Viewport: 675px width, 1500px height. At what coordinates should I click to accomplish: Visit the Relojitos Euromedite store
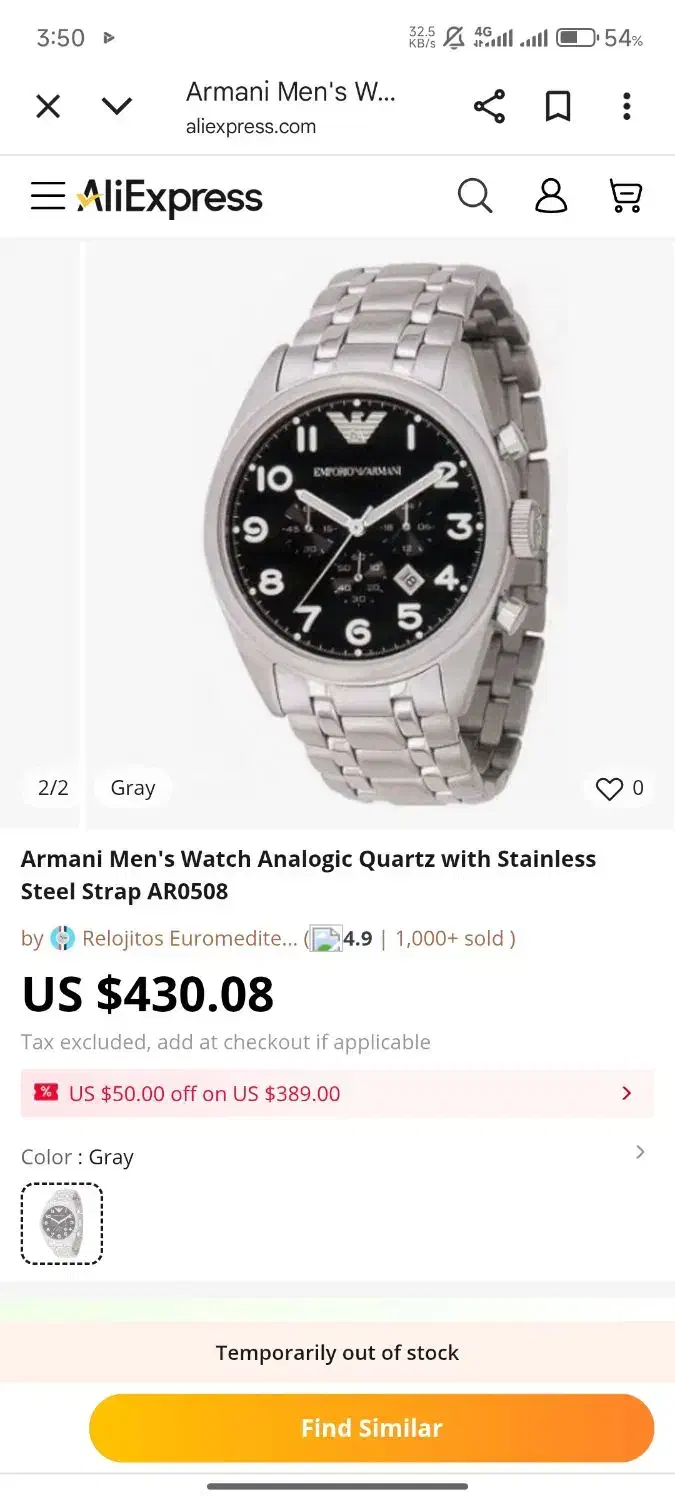pyautogui.click(x=189, y=938)
